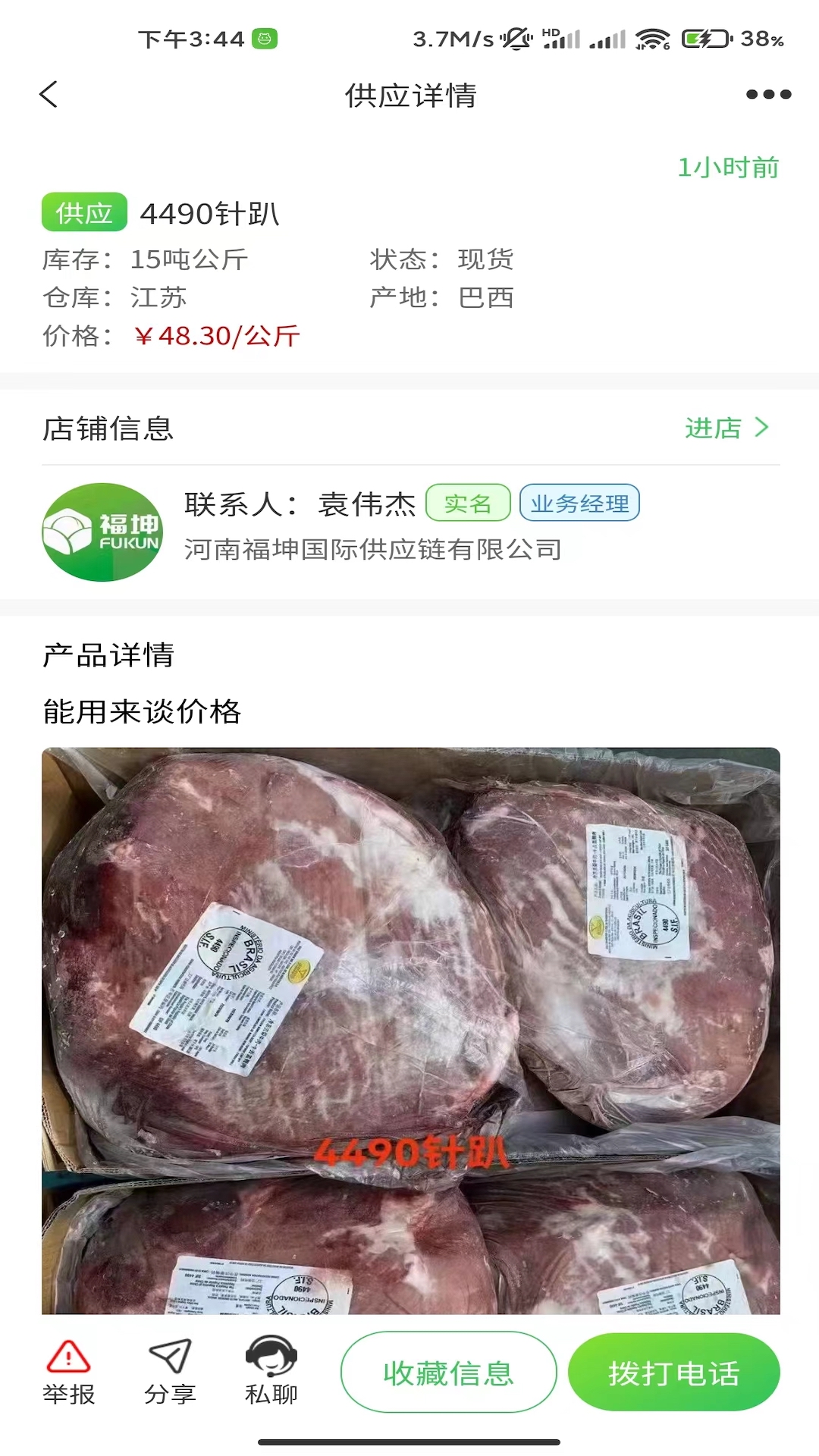Screen dimensions: 819x1456
Task: Tap the 收藏信息 button
Action: coord(449,1374)
